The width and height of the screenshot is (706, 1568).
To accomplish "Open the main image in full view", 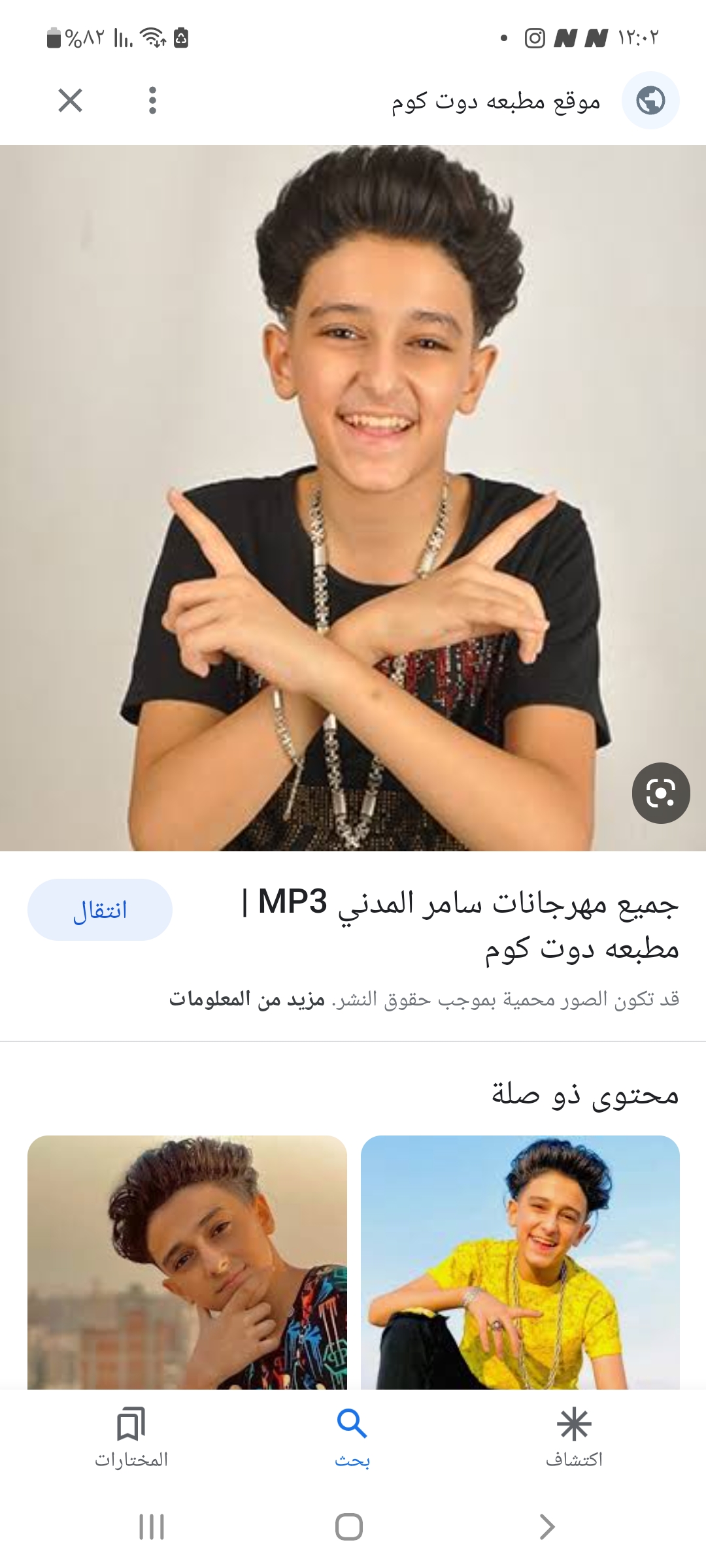I will tap(353, 497).
